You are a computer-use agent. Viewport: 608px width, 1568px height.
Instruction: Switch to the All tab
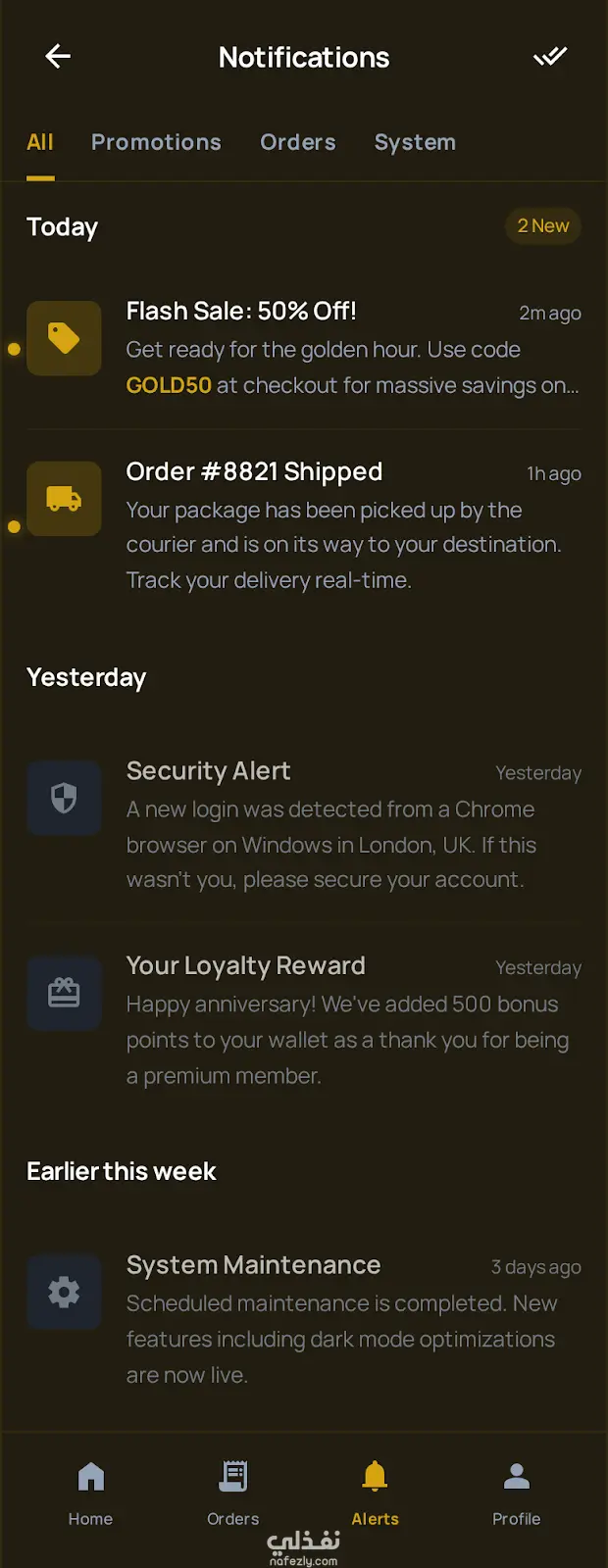(x=40, y=143)
